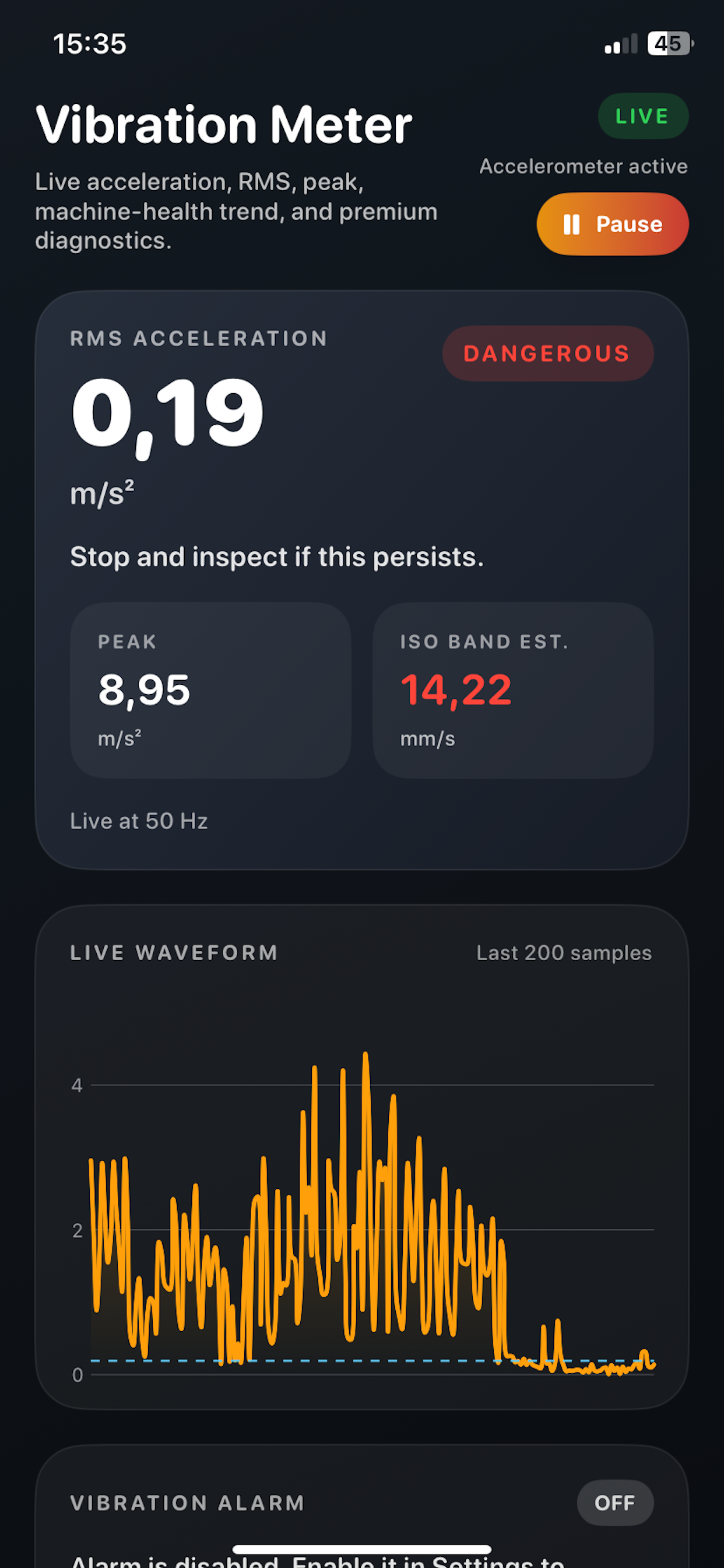The height and width of the screenshot is (1568, 724).
Task: Select the Live Waveform section header
Action: click(x=173, y=952)
